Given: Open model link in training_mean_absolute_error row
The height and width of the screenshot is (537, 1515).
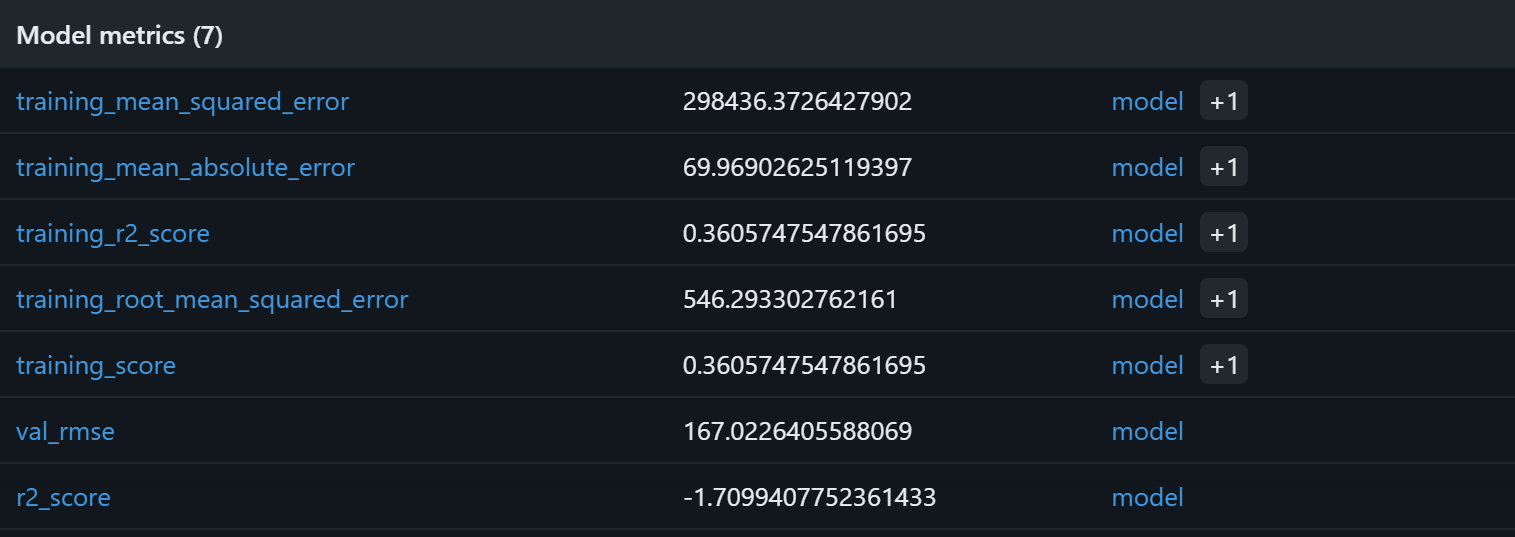Looking at the screenshot, I should (x=1147, y=167).
